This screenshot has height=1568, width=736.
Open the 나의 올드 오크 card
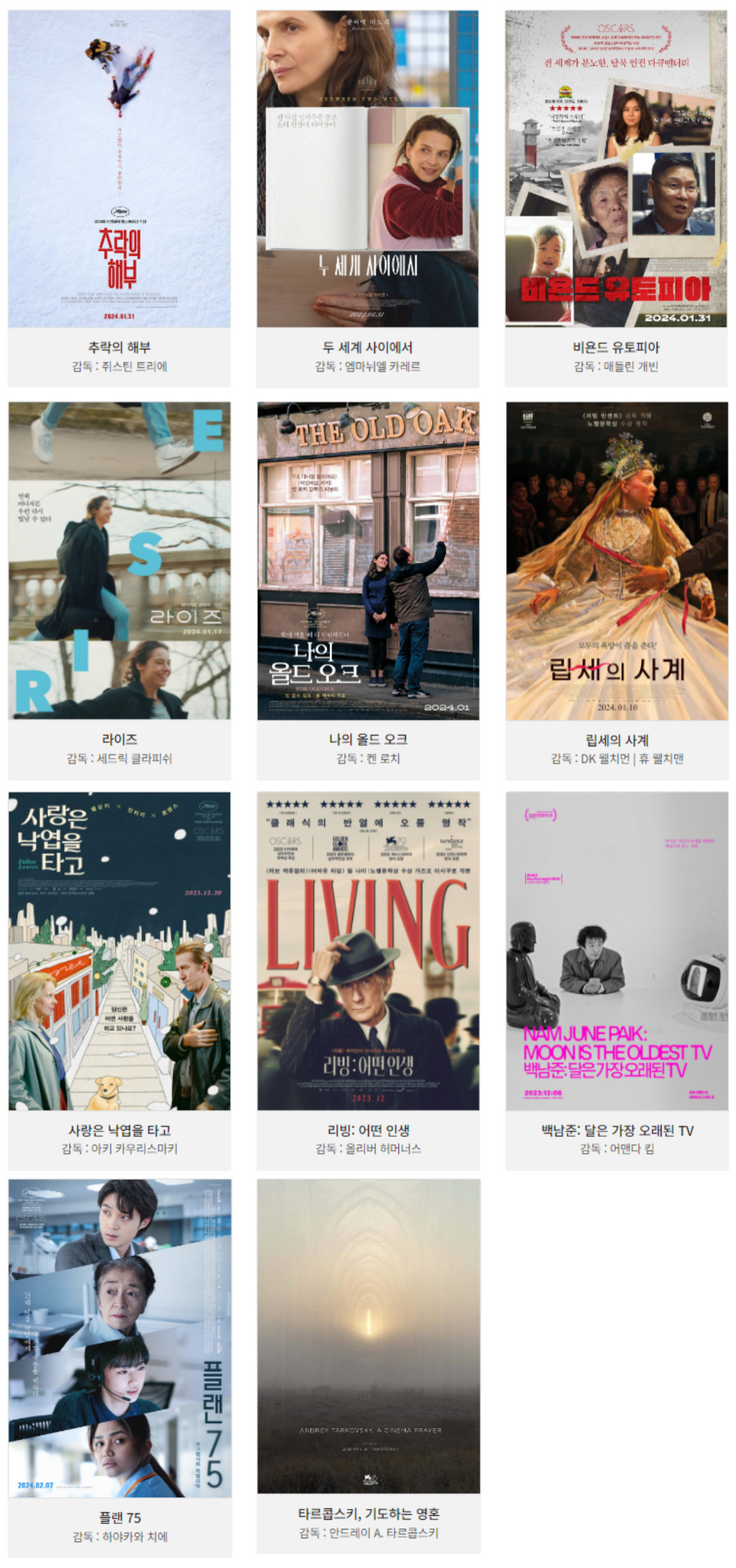(368, 560)
